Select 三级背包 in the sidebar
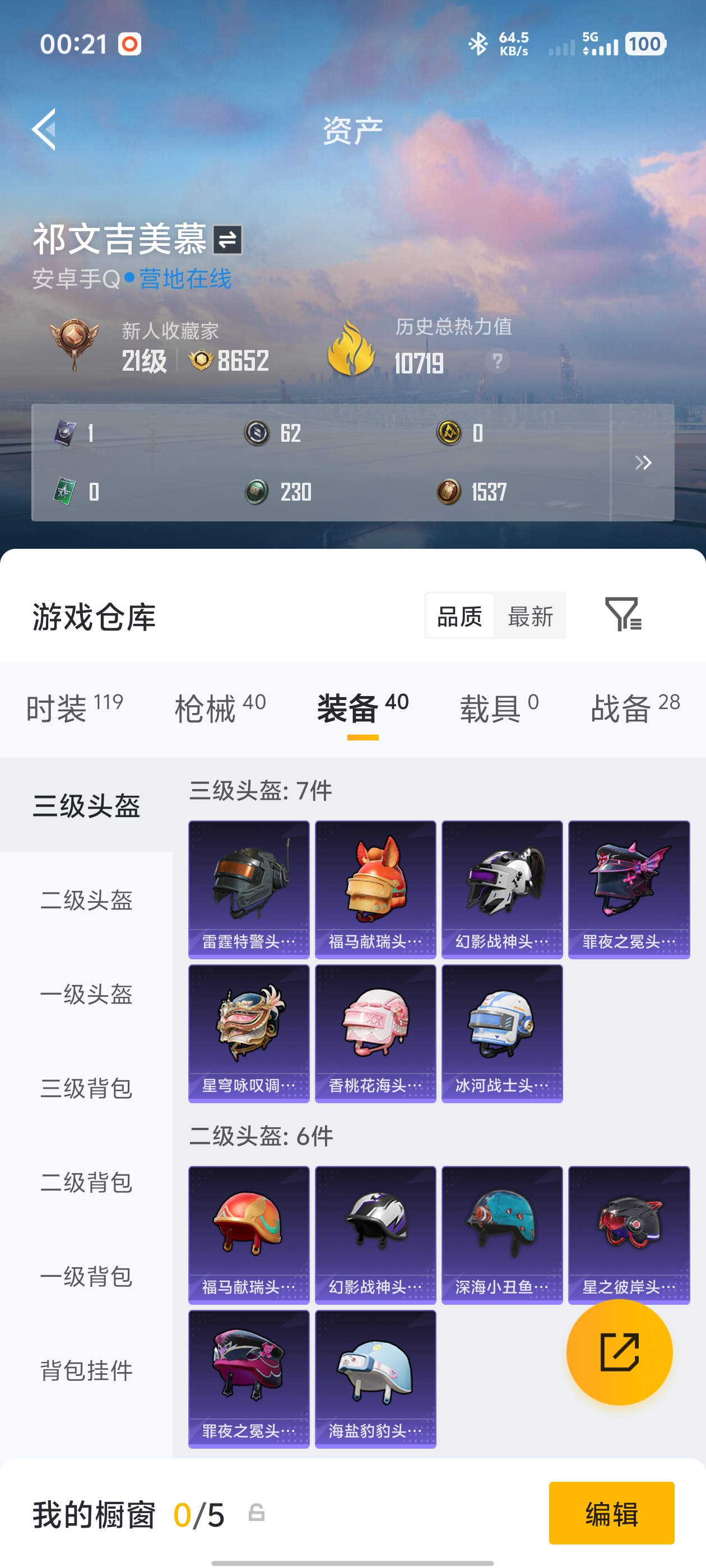Screen dimensions: 706x1568 [x=86, y=1089]
